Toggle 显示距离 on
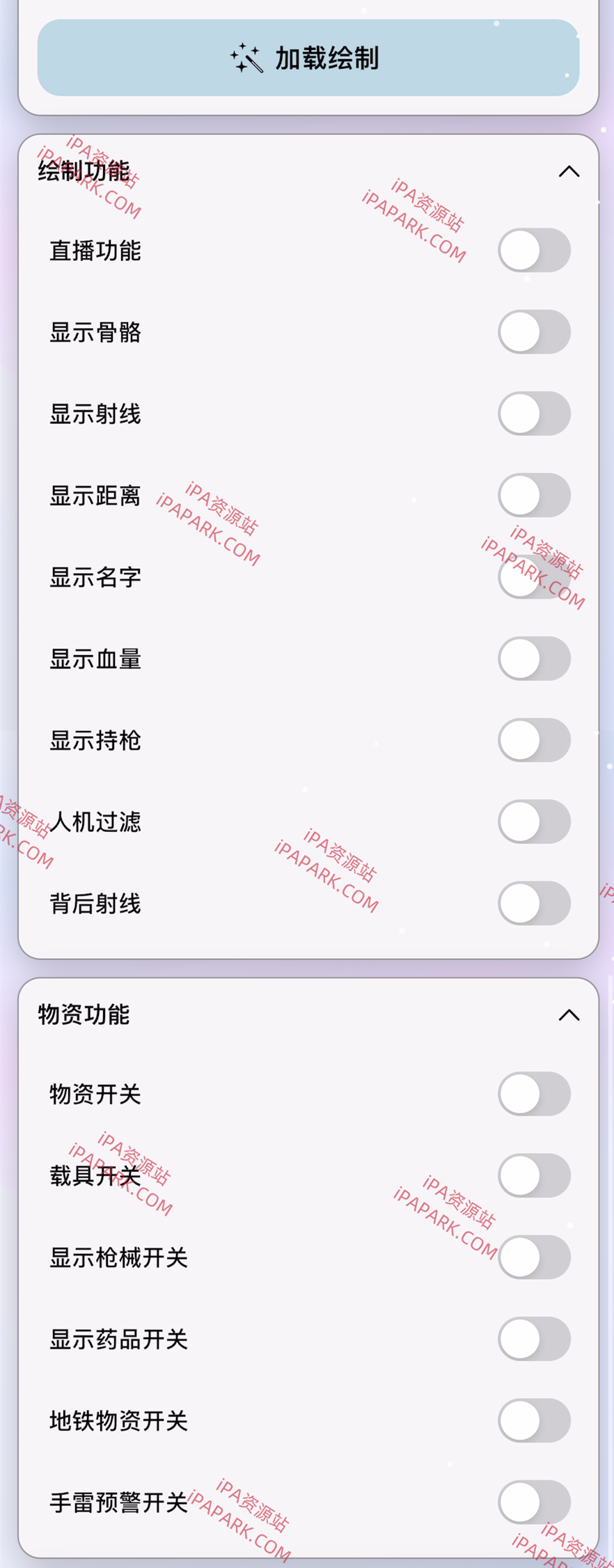Image resolution: width=614 pixels, height=1568 pixels. click(x=535, y=496)
